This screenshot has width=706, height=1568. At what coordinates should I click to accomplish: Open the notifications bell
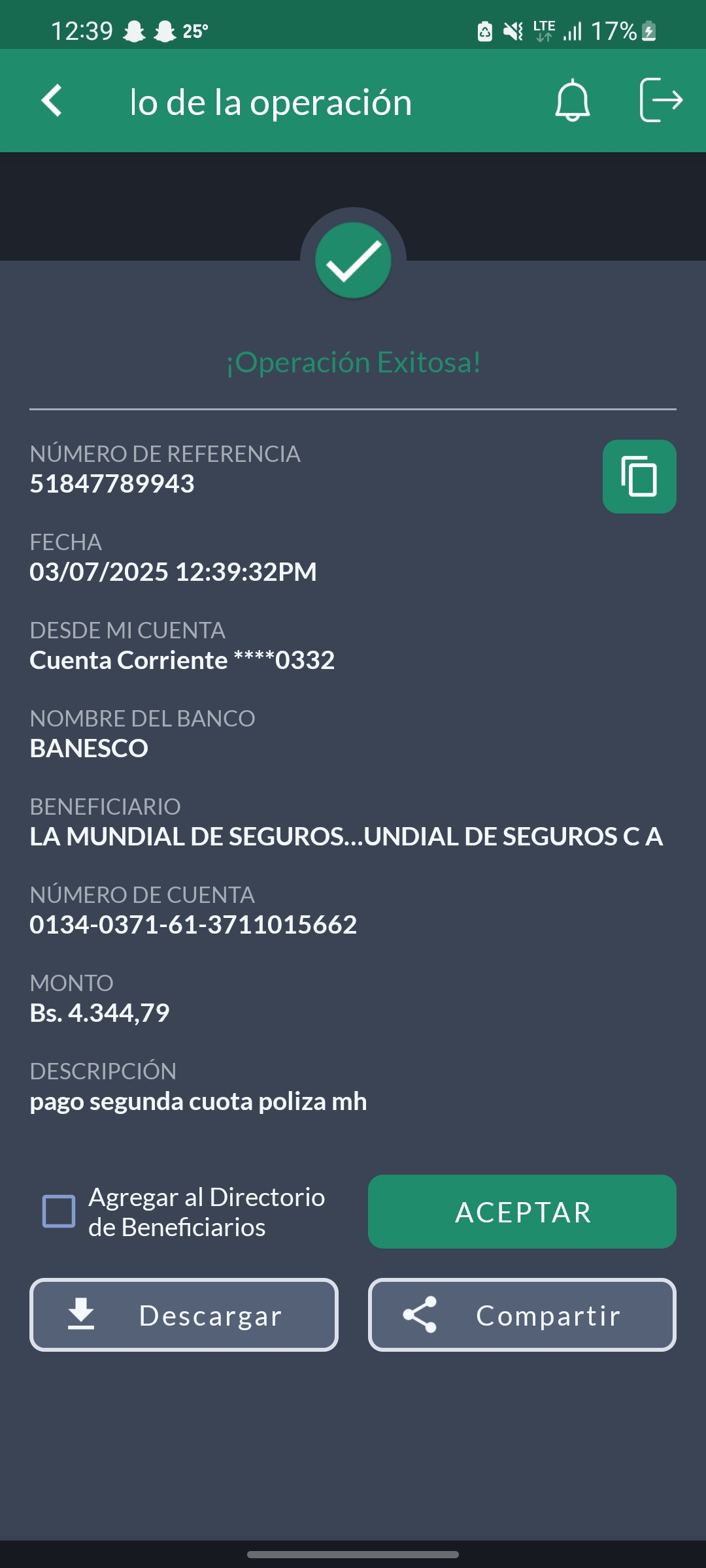click(573, 101)
